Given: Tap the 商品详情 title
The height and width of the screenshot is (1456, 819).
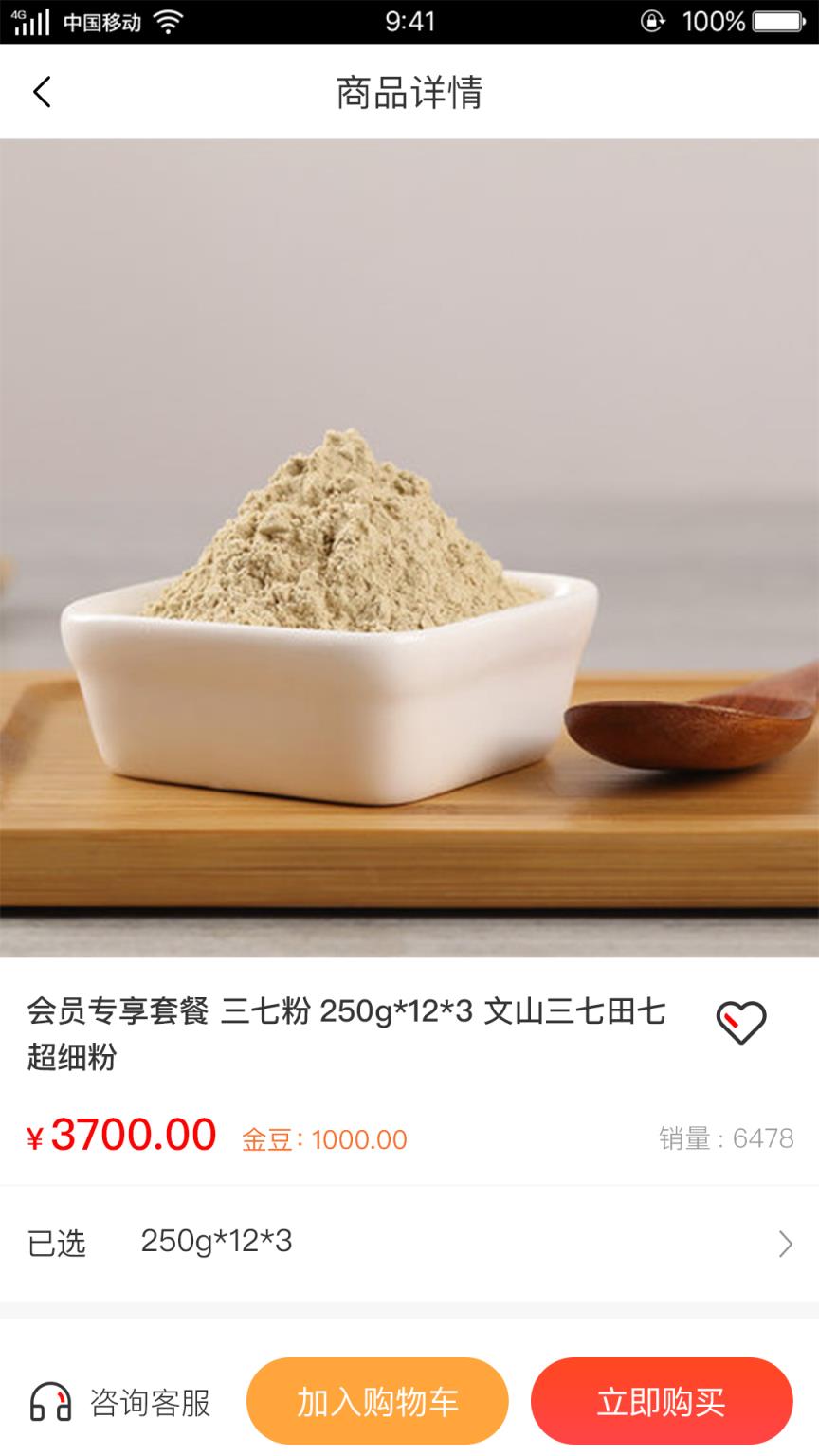Looking at the screenshot, I should [408, 92].
